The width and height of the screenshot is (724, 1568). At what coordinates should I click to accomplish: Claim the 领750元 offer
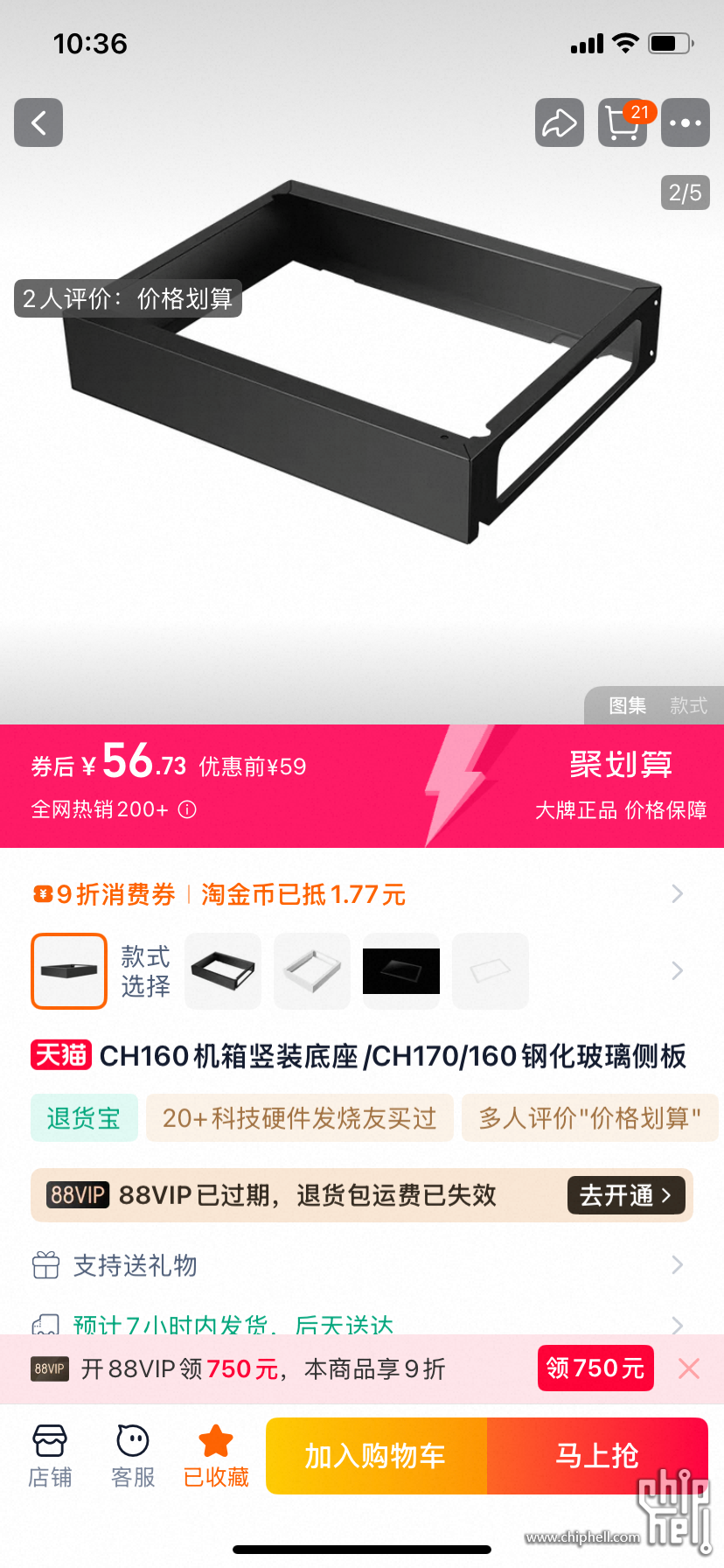point(595,1368)
